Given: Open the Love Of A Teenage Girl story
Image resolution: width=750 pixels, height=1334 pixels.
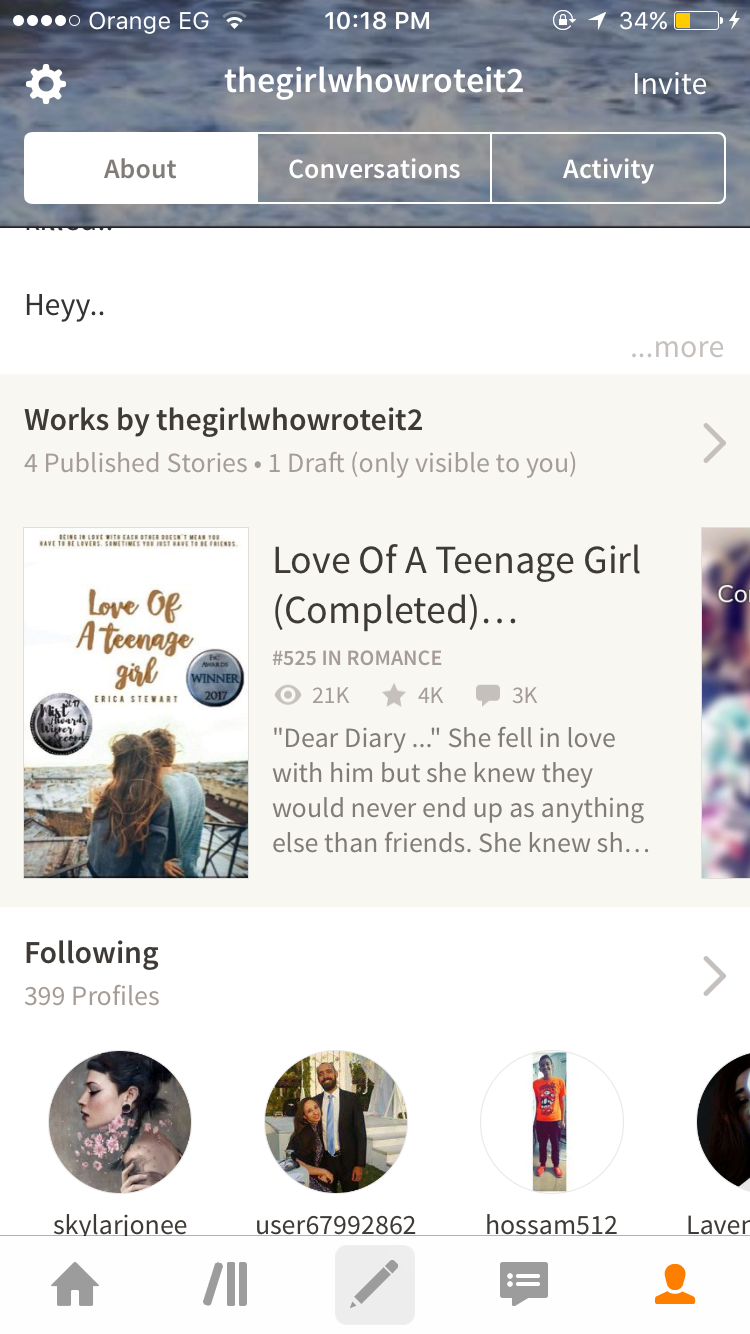Looking at the screenshot, I should 456,585.
